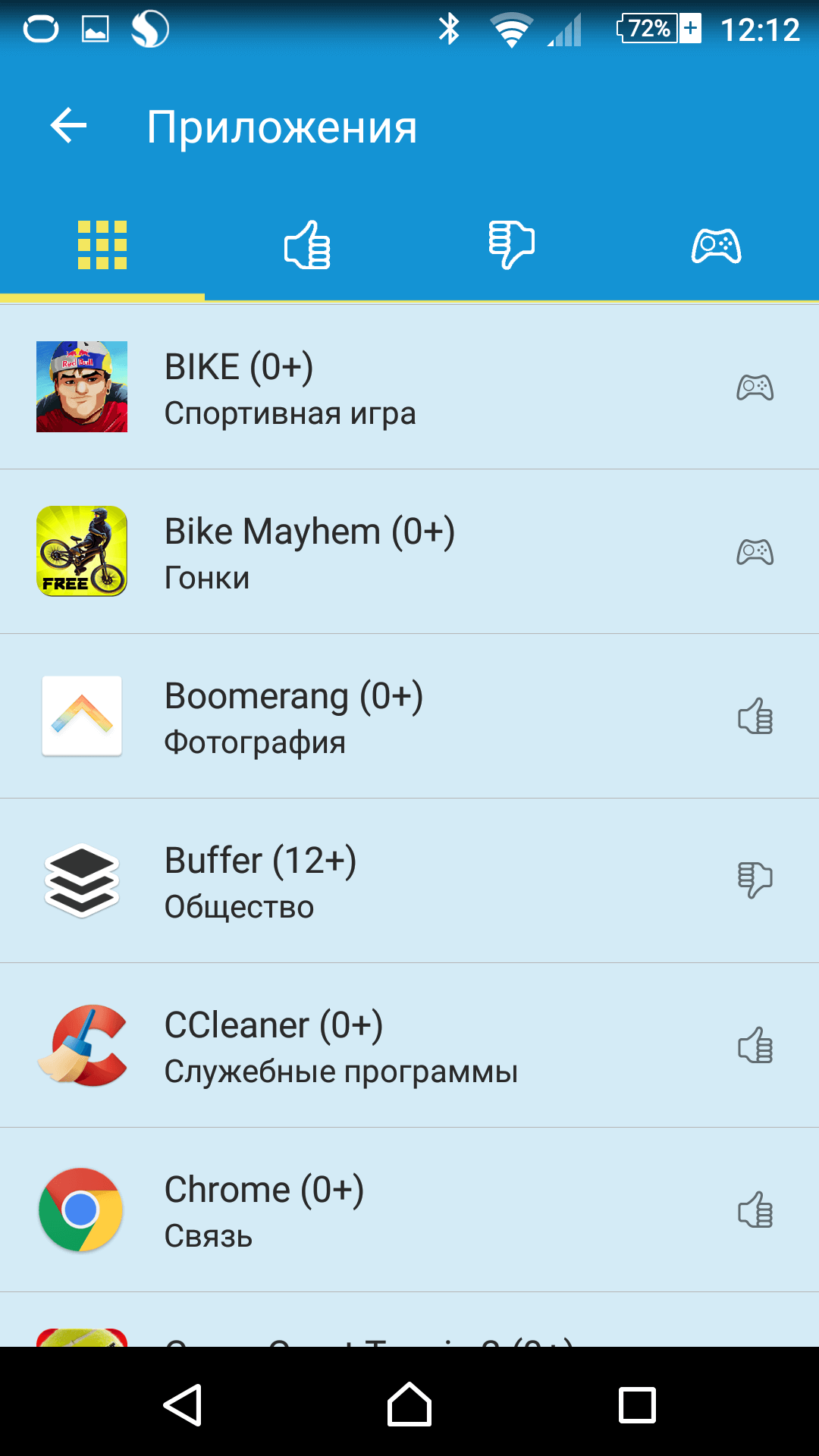
Task: Tap the thumbs-up icon next to Boomerang
Action: 755,717
